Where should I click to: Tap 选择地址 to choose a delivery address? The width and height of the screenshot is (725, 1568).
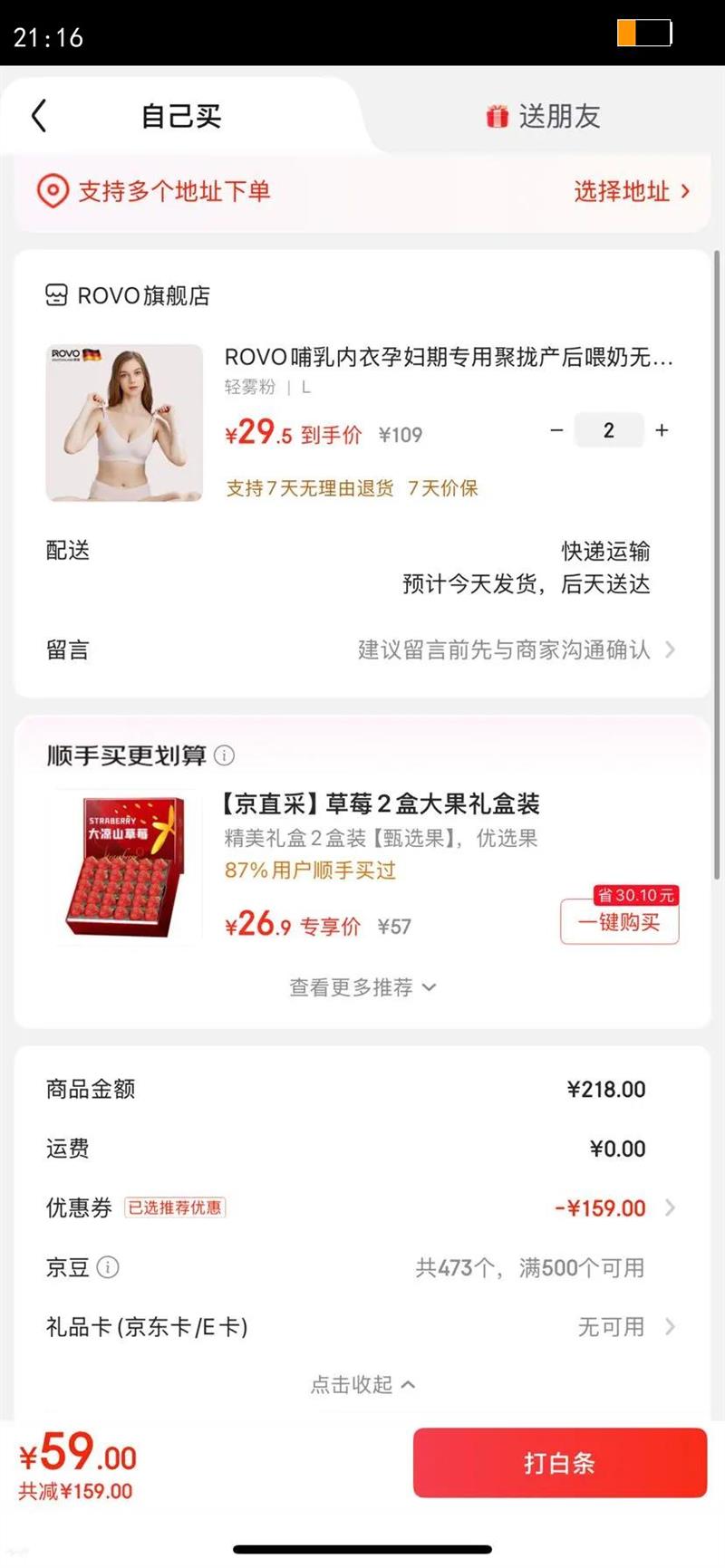(x=632, y=191)
